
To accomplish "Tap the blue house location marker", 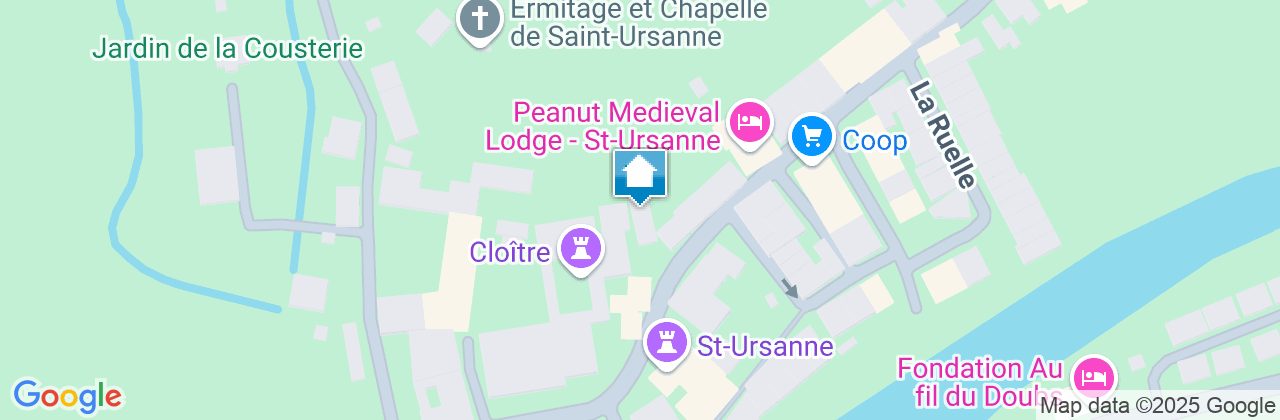I will tap(640, 177).
